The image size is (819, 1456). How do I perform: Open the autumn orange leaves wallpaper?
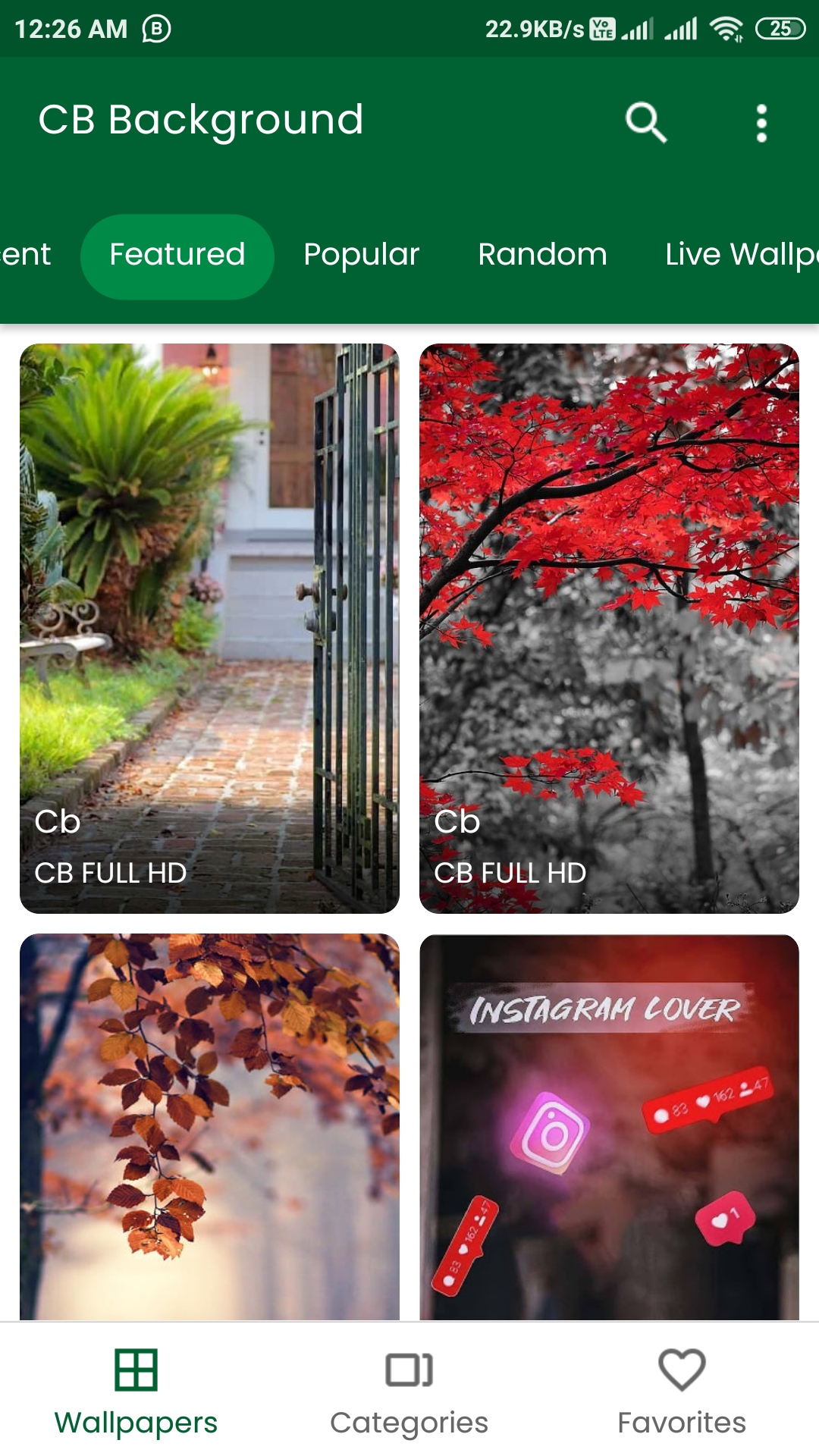[x=209, y=1127]
